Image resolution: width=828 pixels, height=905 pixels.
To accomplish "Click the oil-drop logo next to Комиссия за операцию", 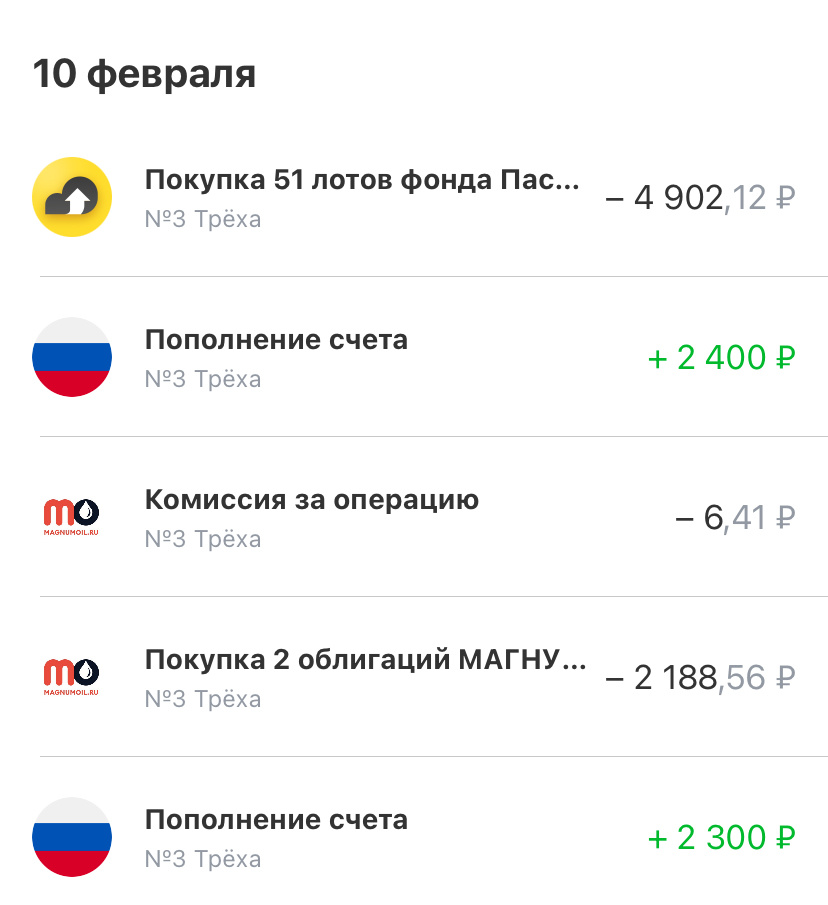I will (72, 517).
